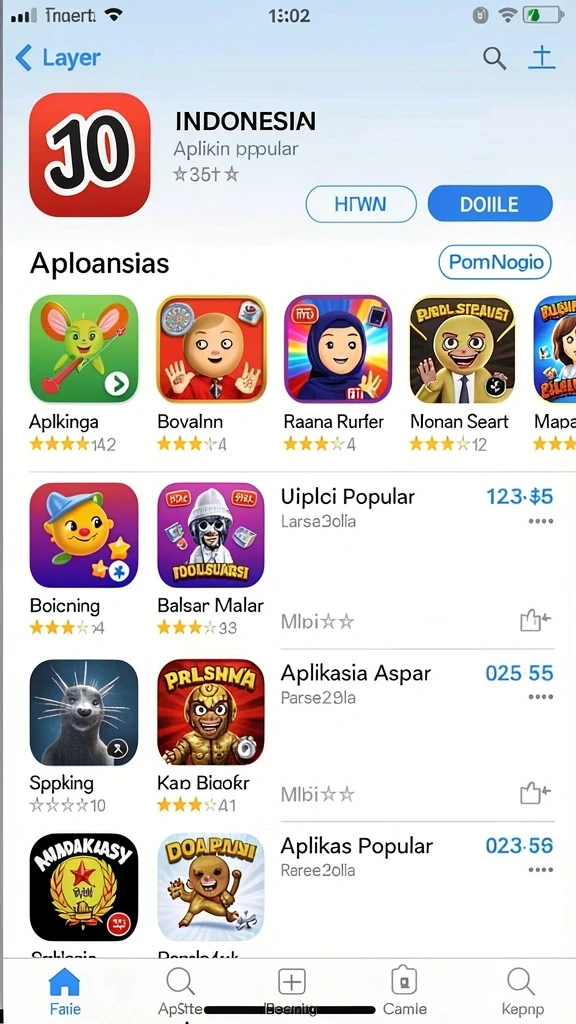Open more options for Aplikas Popular

tap(541, 870)
